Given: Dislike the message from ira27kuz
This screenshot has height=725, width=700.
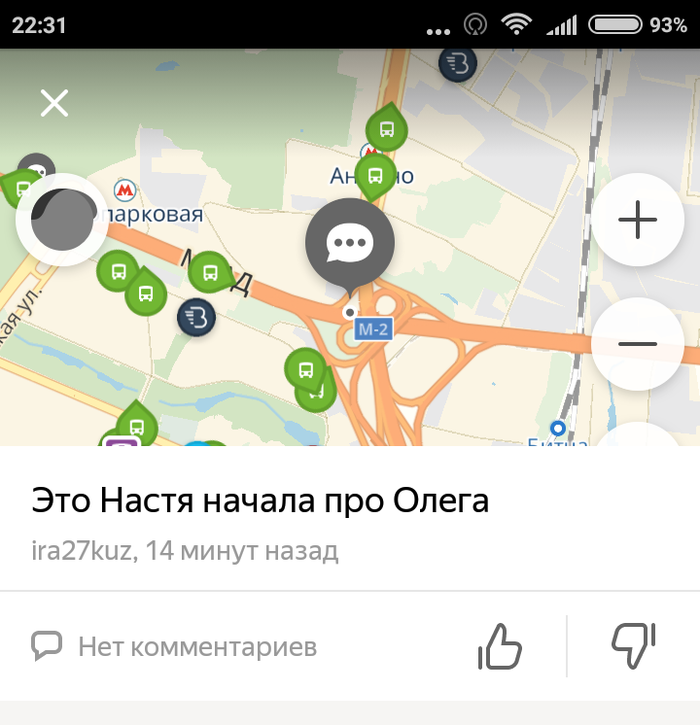Looking at the screenshot, I should pos(634,646).
